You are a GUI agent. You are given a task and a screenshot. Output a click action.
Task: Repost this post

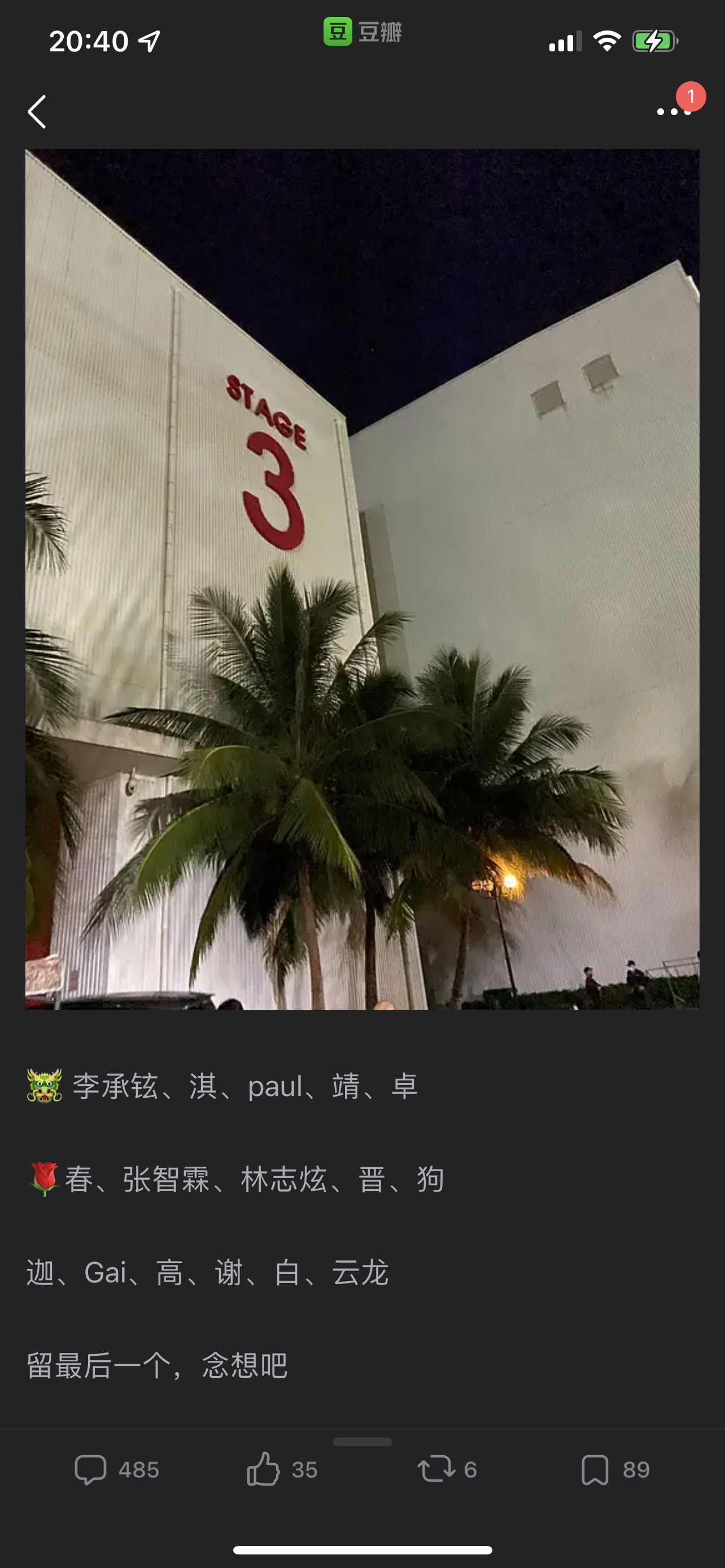click(447, 1470)
